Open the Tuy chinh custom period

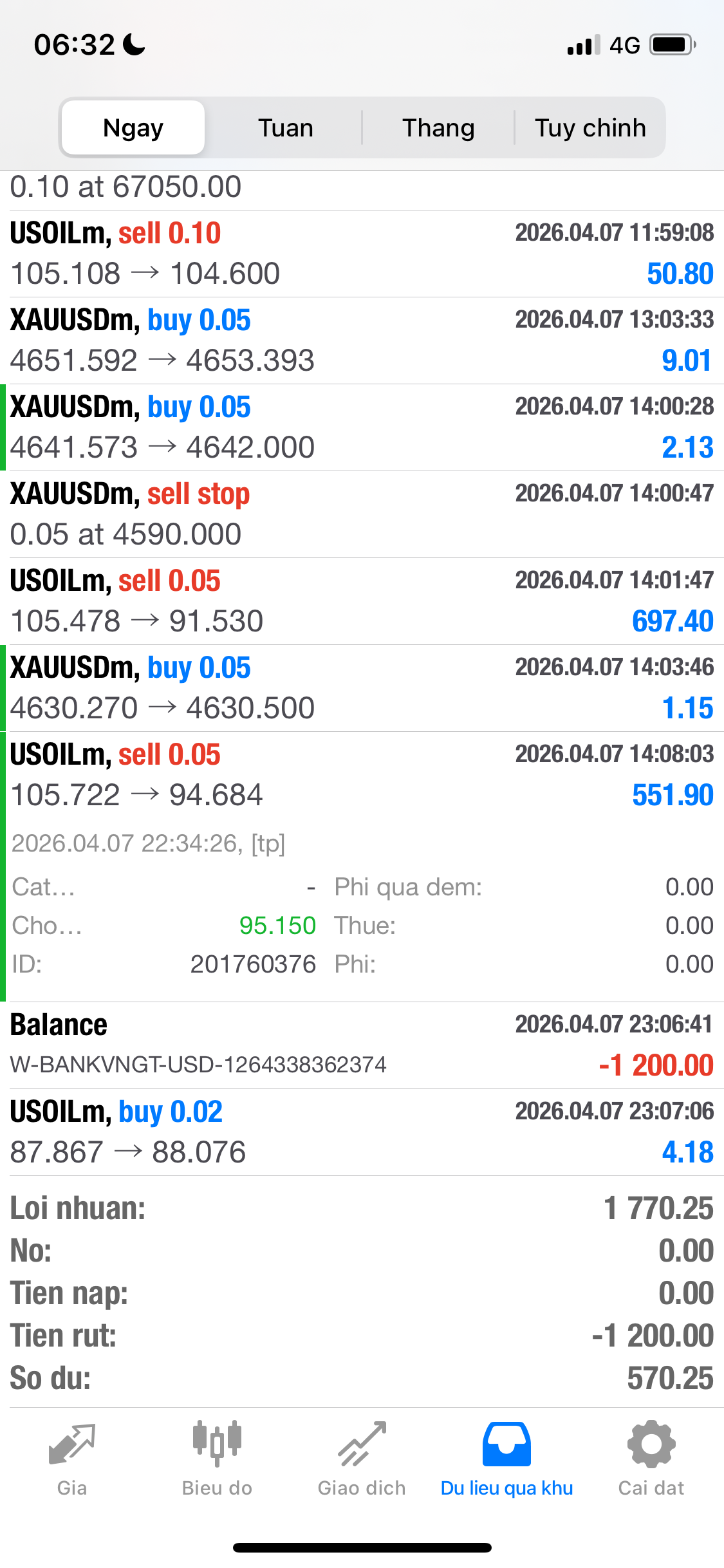tap(590, 128)
